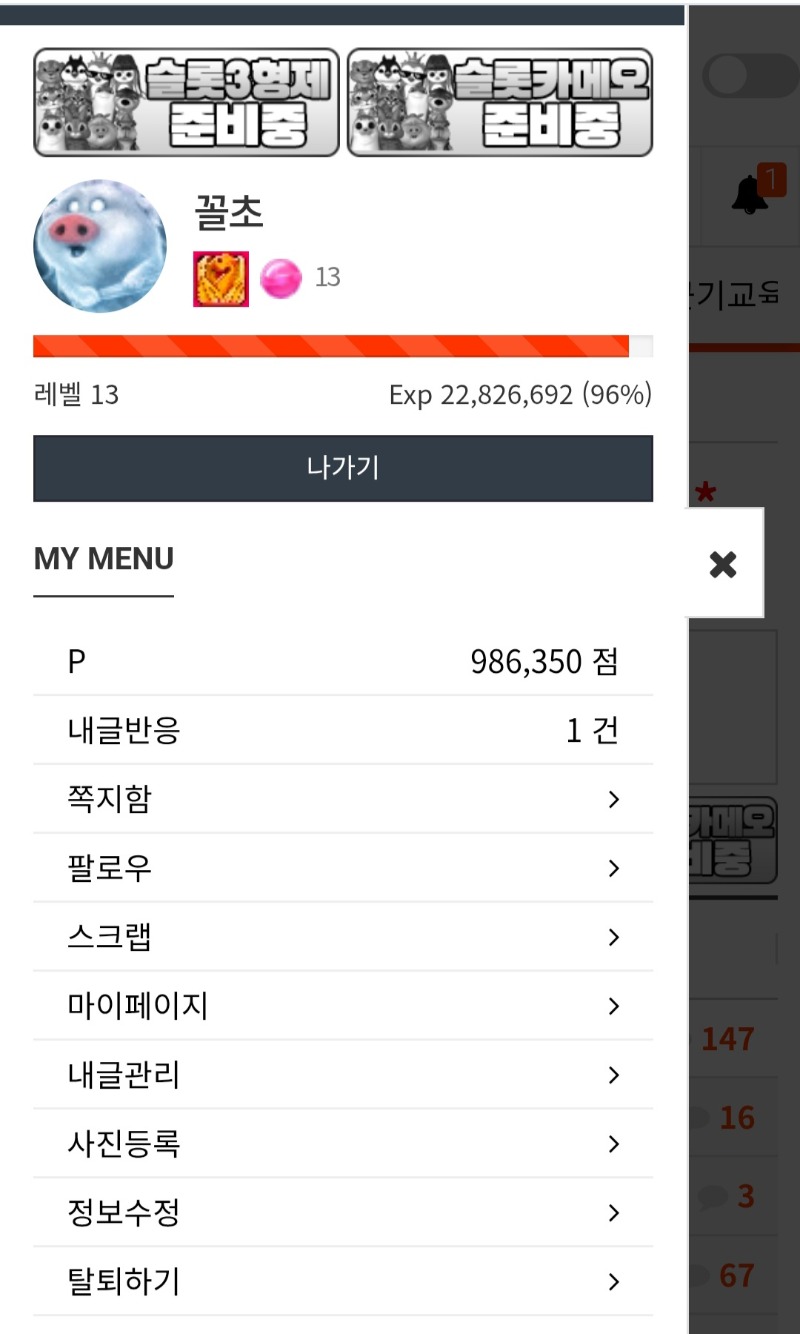This screenshot has height=1334, width=800.
Task: Open the 스크랩 scraps row
Action: [x=343, y=937]
